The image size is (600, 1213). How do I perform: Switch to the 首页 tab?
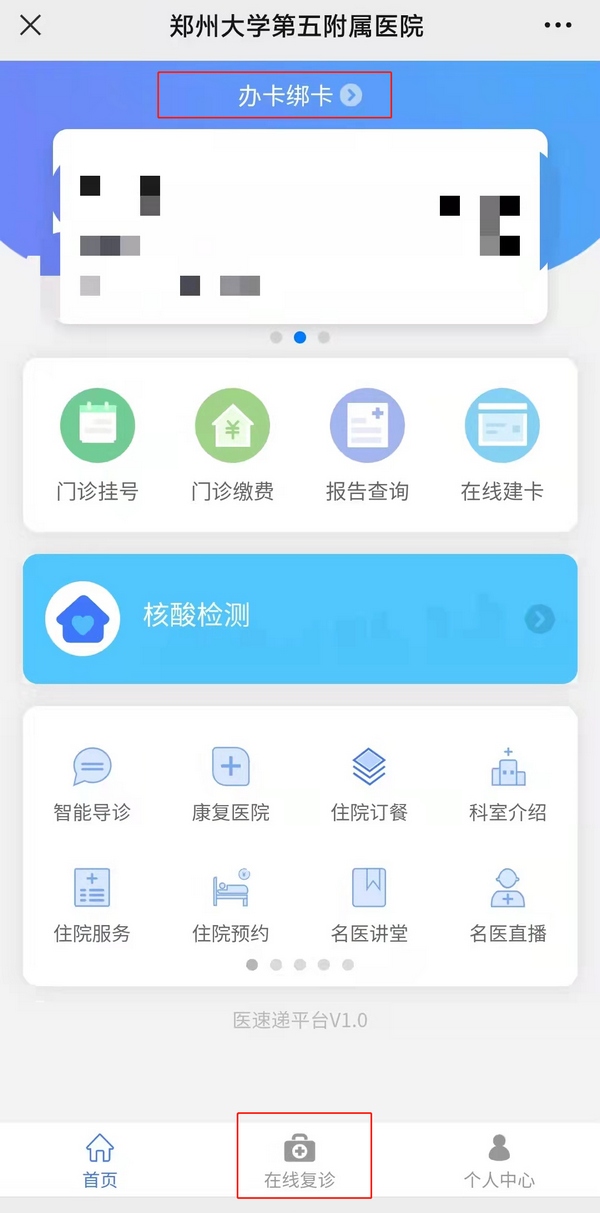100,1160
